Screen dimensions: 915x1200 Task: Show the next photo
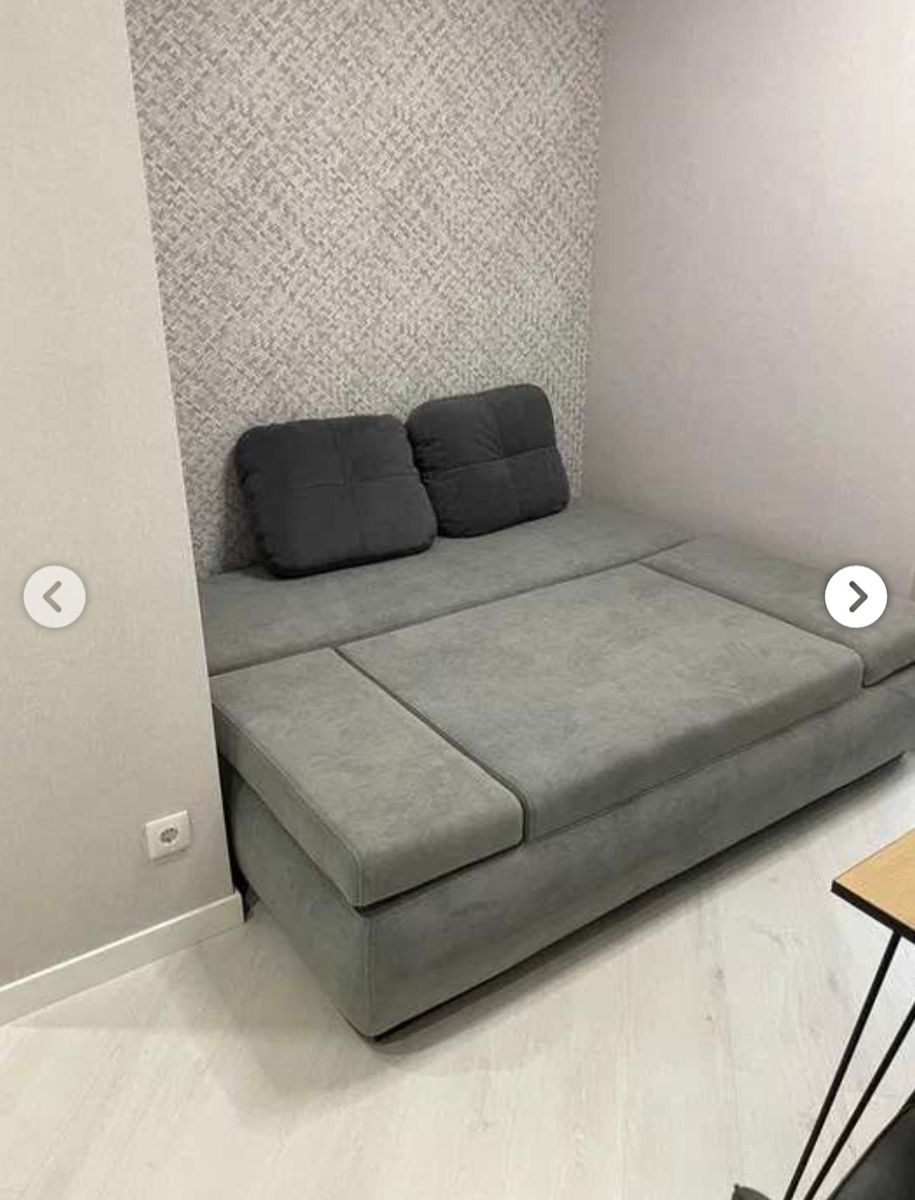coord(856,597)
